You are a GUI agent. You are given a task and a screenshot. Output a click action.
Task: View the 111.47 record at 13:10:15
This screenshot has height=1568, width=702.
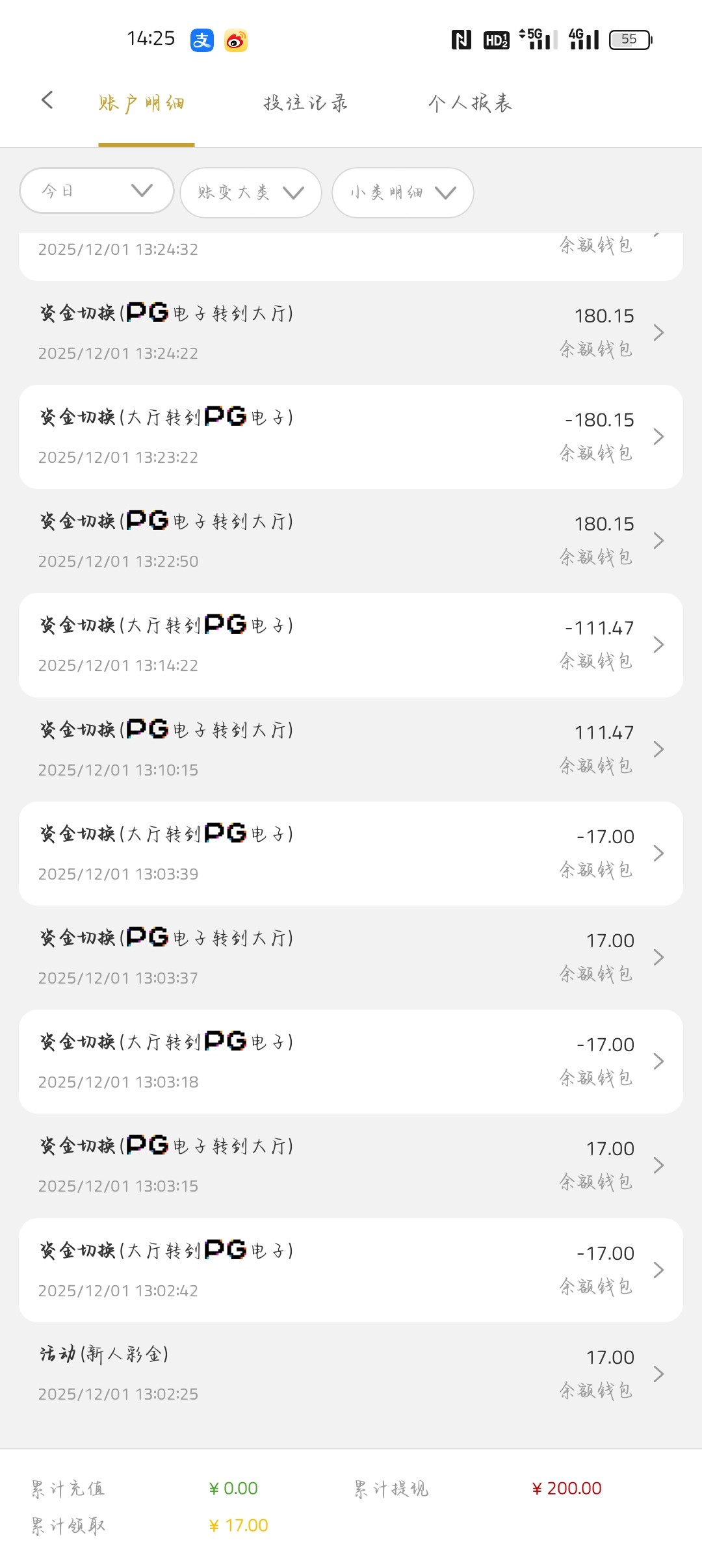[x=351, y=749]
